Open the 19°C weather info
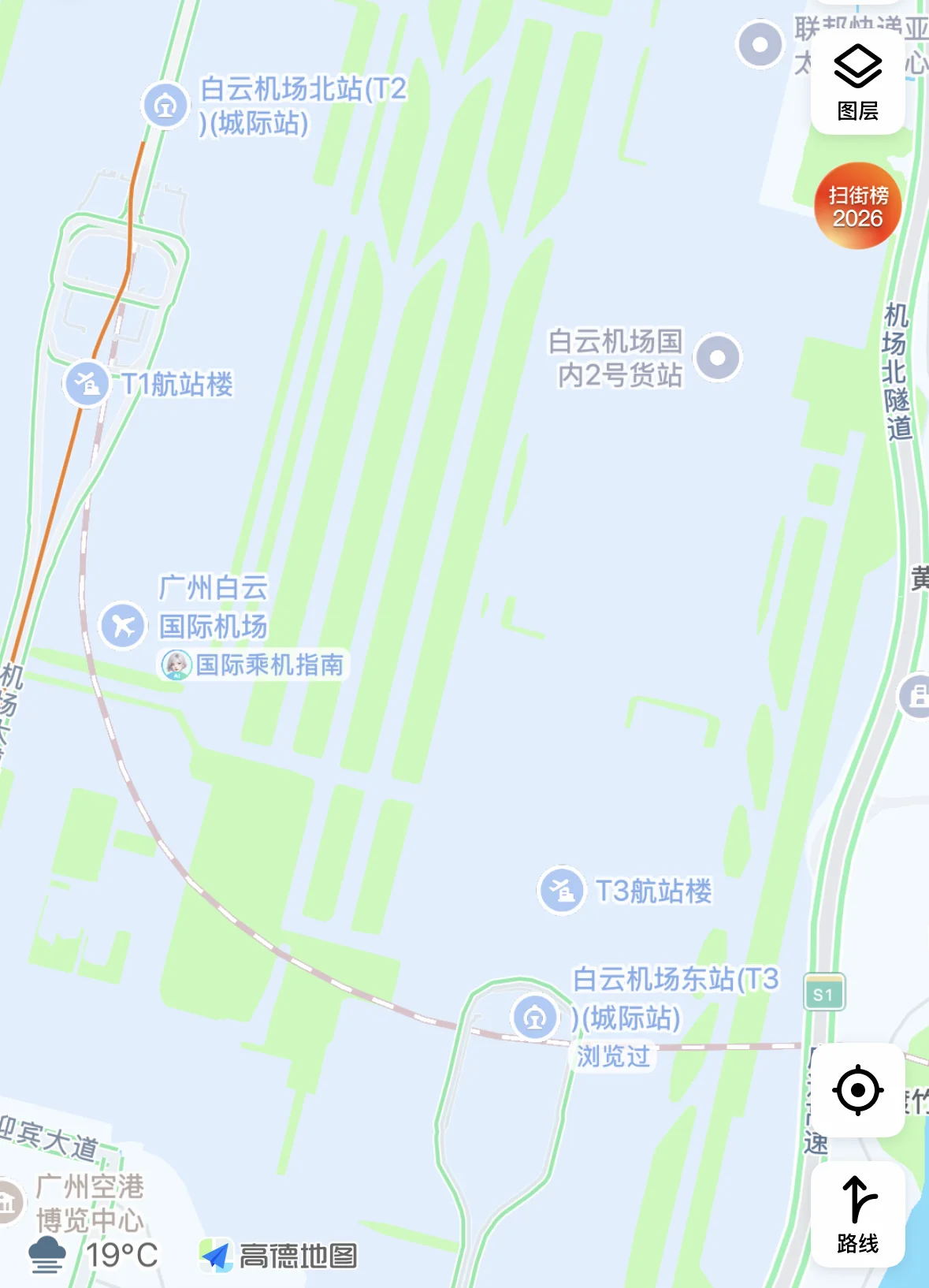 tap(94, 1255)
